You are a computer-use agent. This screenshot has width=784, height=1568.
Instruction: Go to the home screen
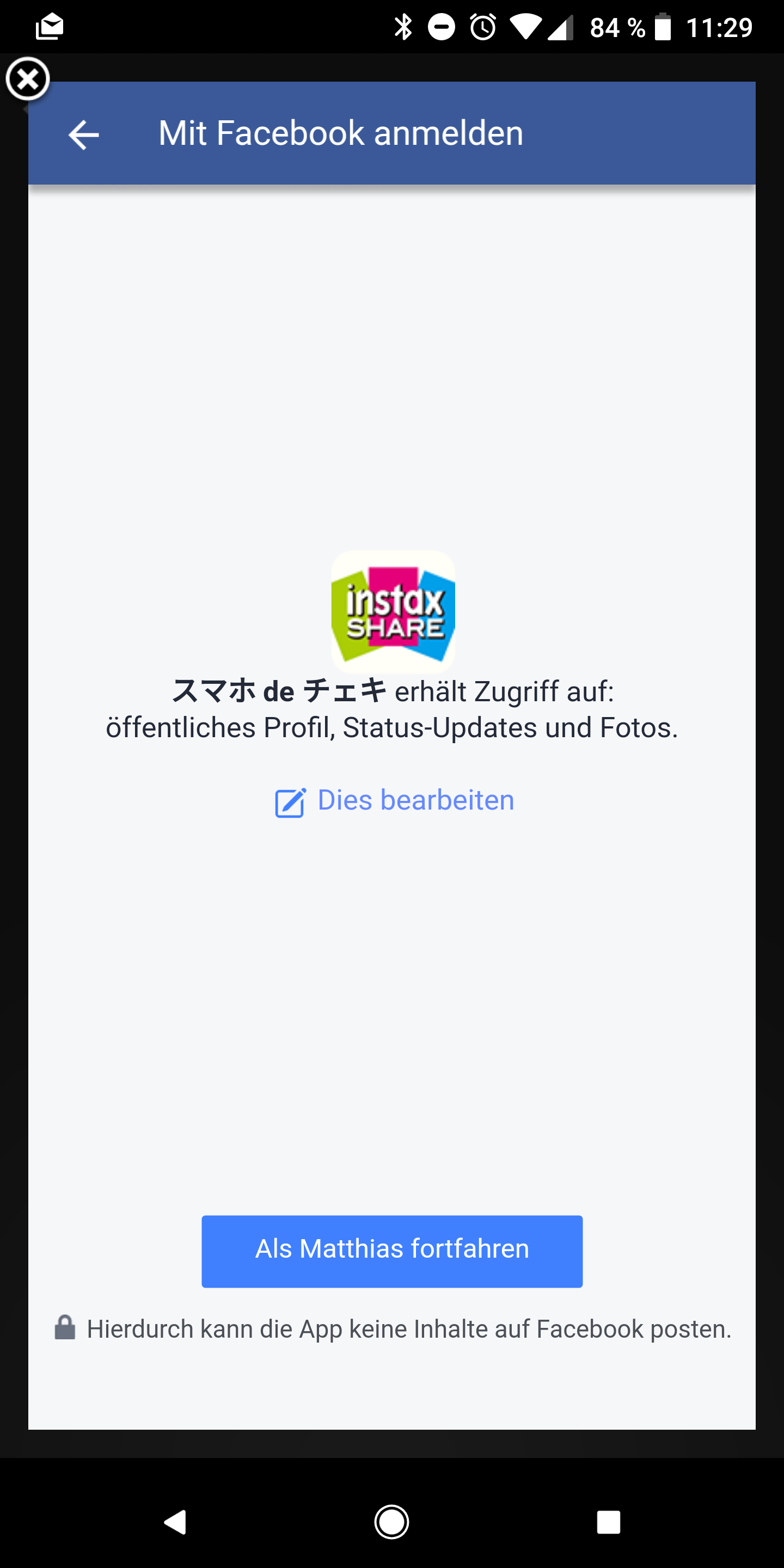(391, 1522)
